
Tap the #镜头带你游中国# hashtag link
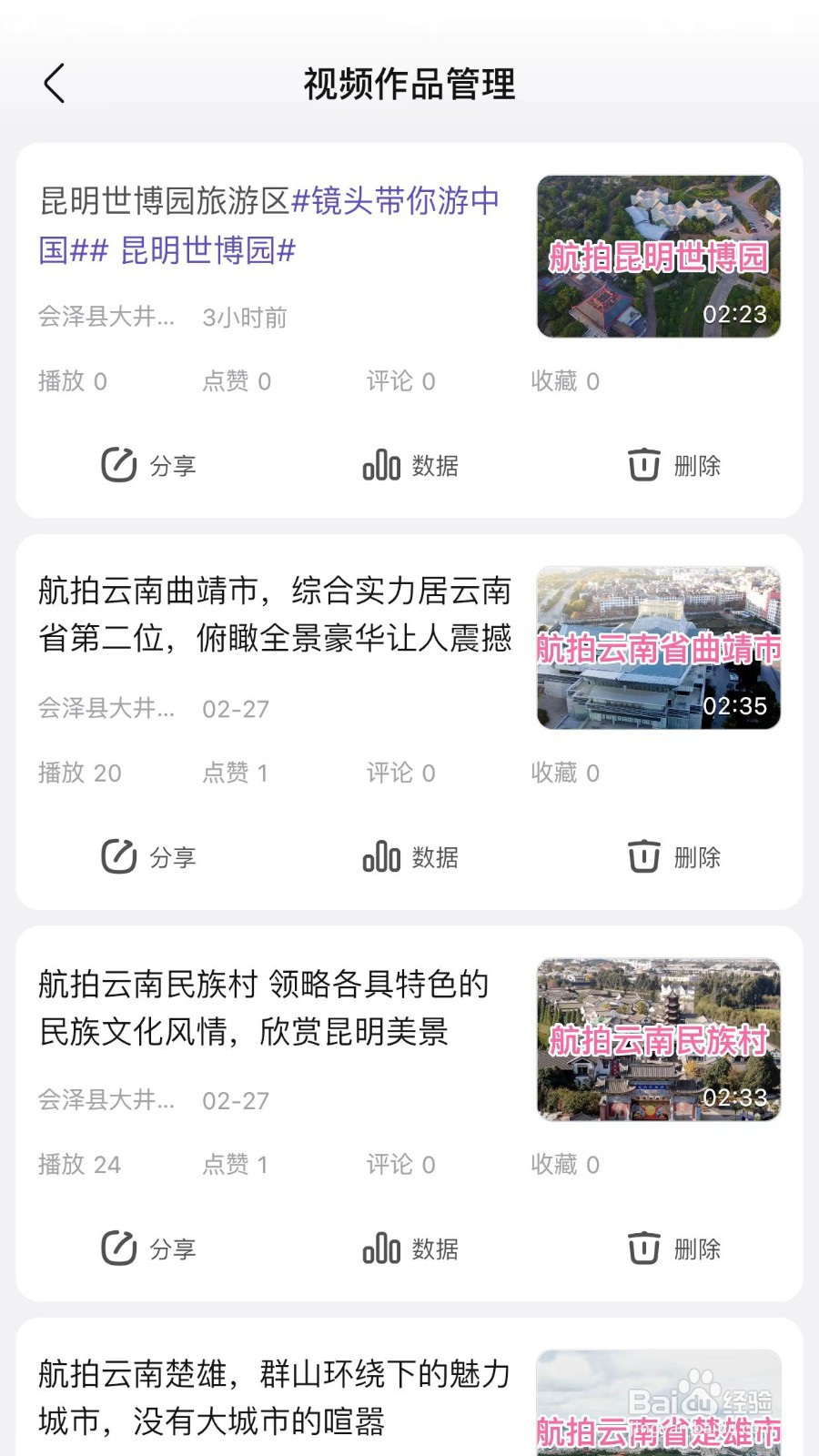click(396, 201)
